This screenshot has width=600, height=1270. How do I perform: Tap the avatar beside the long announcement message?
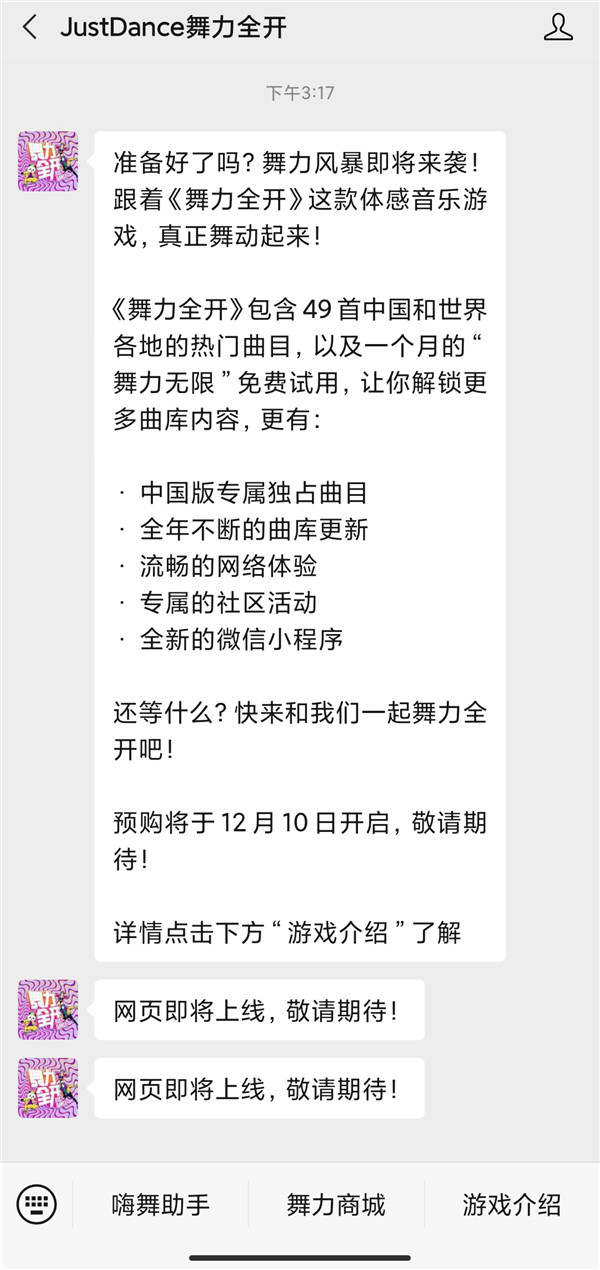(x=47, y=161)
